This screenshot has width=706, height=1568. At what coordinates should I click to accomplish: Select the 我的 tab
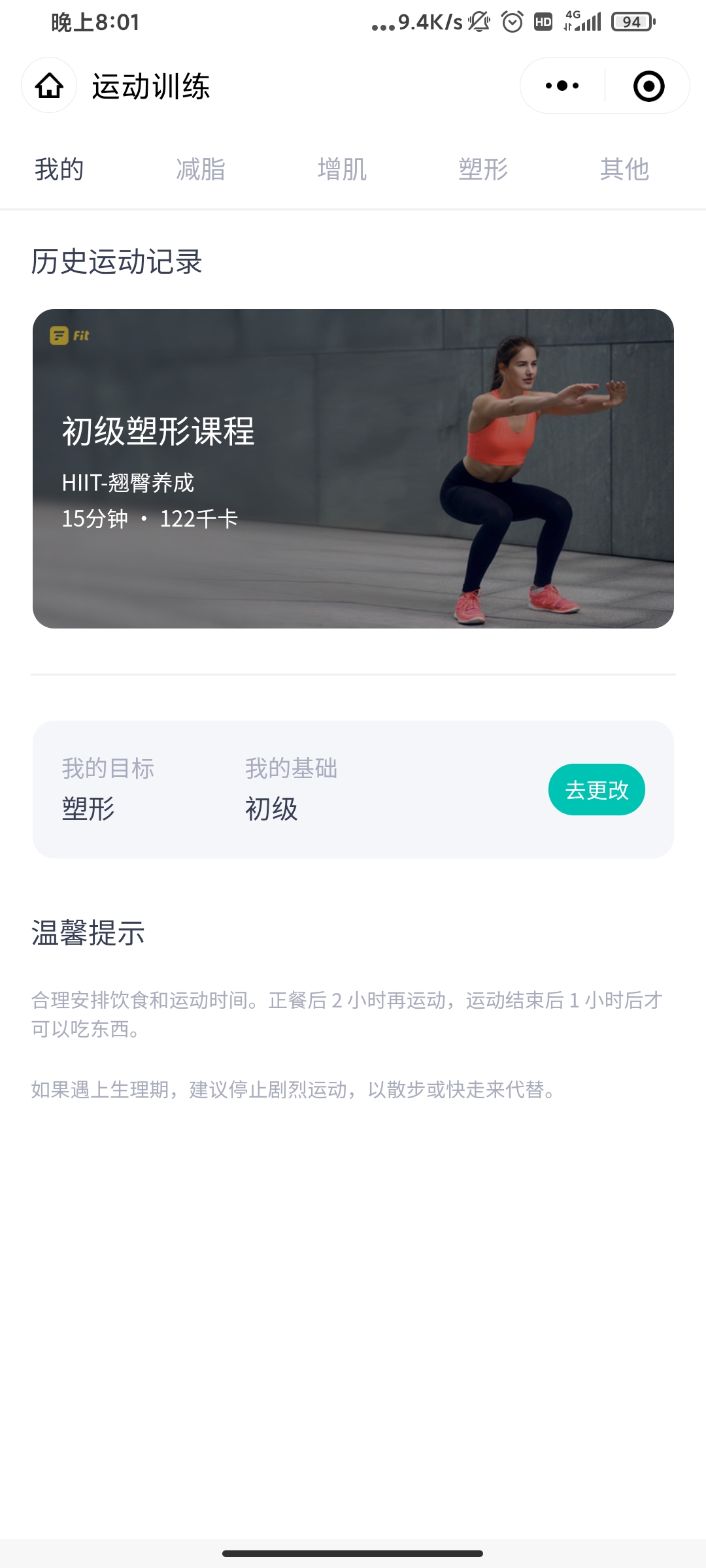point(59,169)
